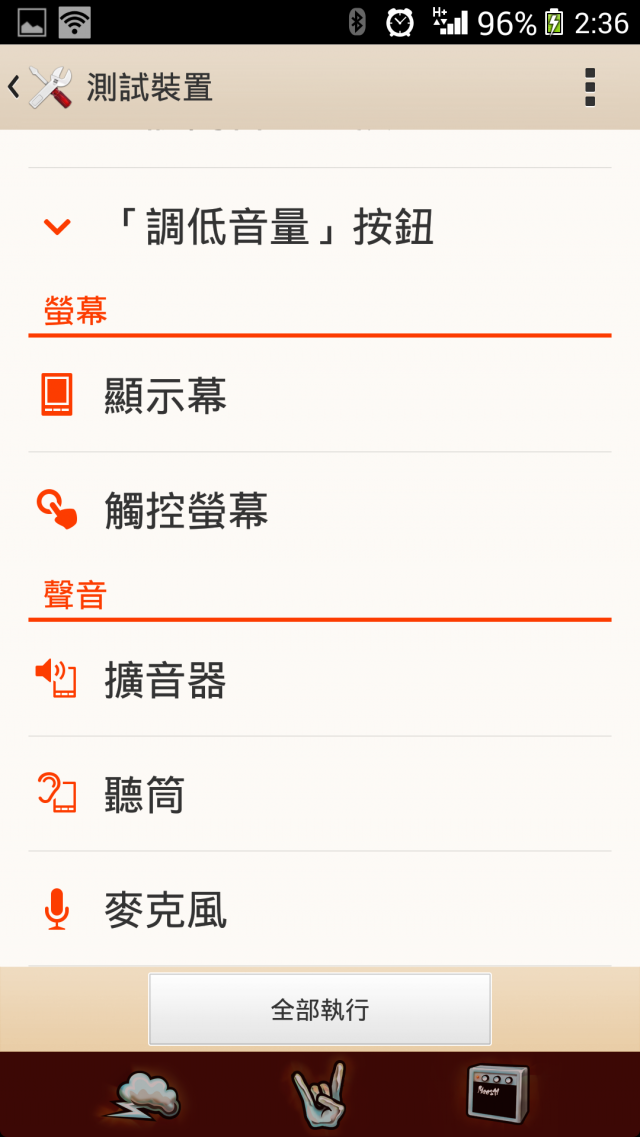The height and width of the screenshot is (1138, 640).
Task: Run the 聽筒 earpiece test
Action: click(320, 794)
